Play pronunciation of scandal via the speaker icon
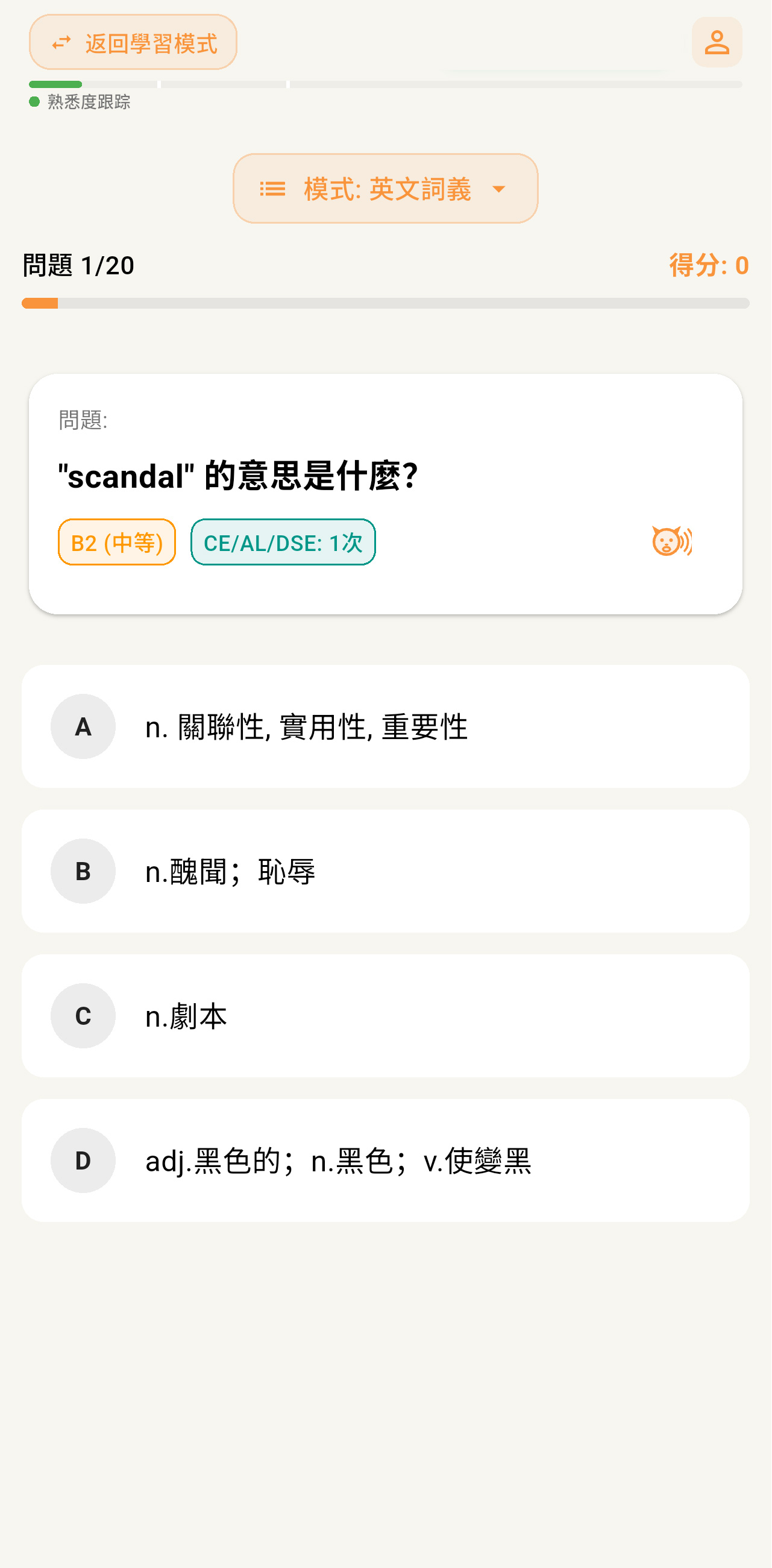This screenshot has height=1568, width=772. click(671, 541)
